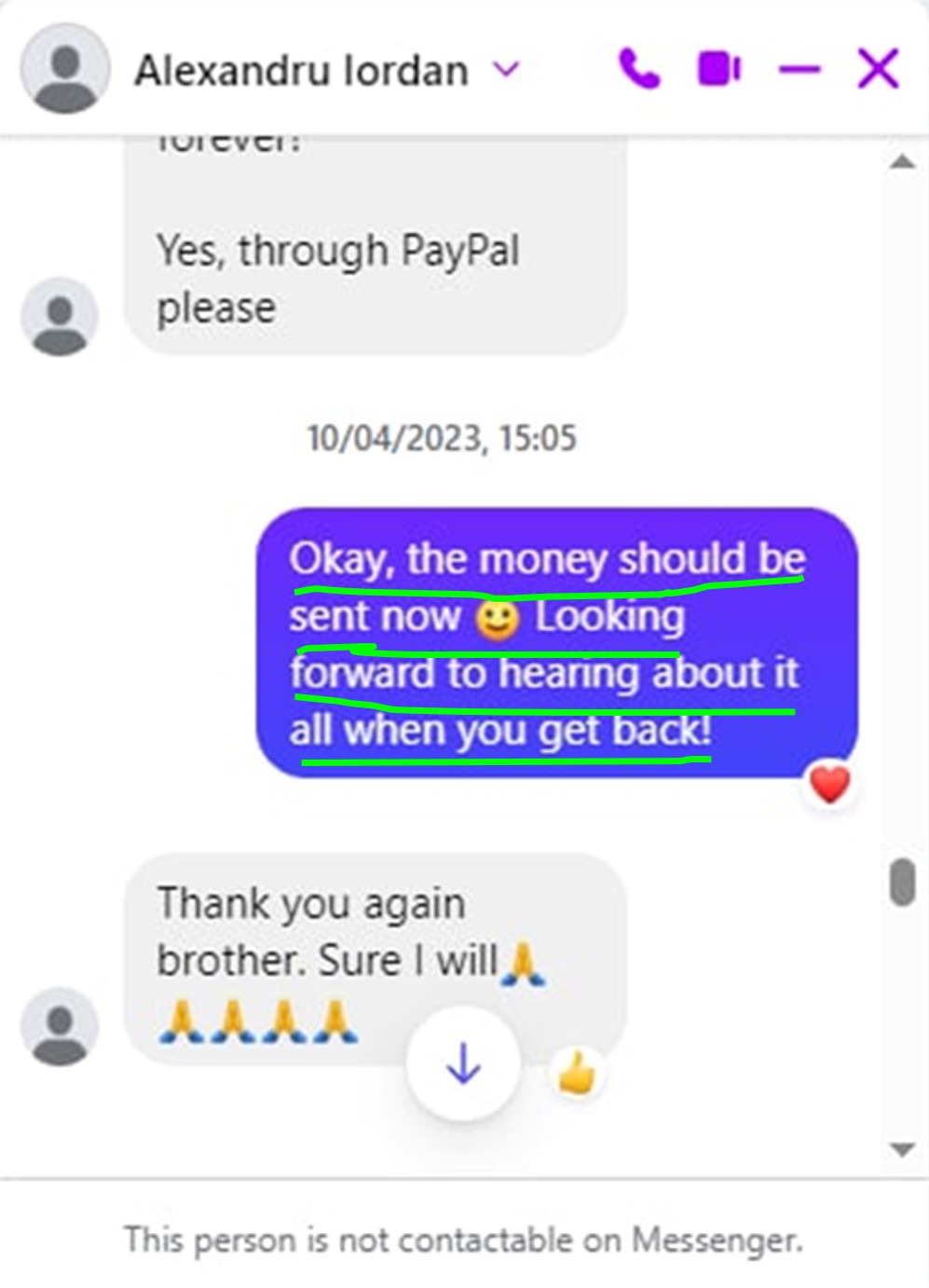The height and width of the screenshot is (1288, 929).
Task: View the heart reaction on the money message
Action: pyautogui.click(x=829, y=784)
